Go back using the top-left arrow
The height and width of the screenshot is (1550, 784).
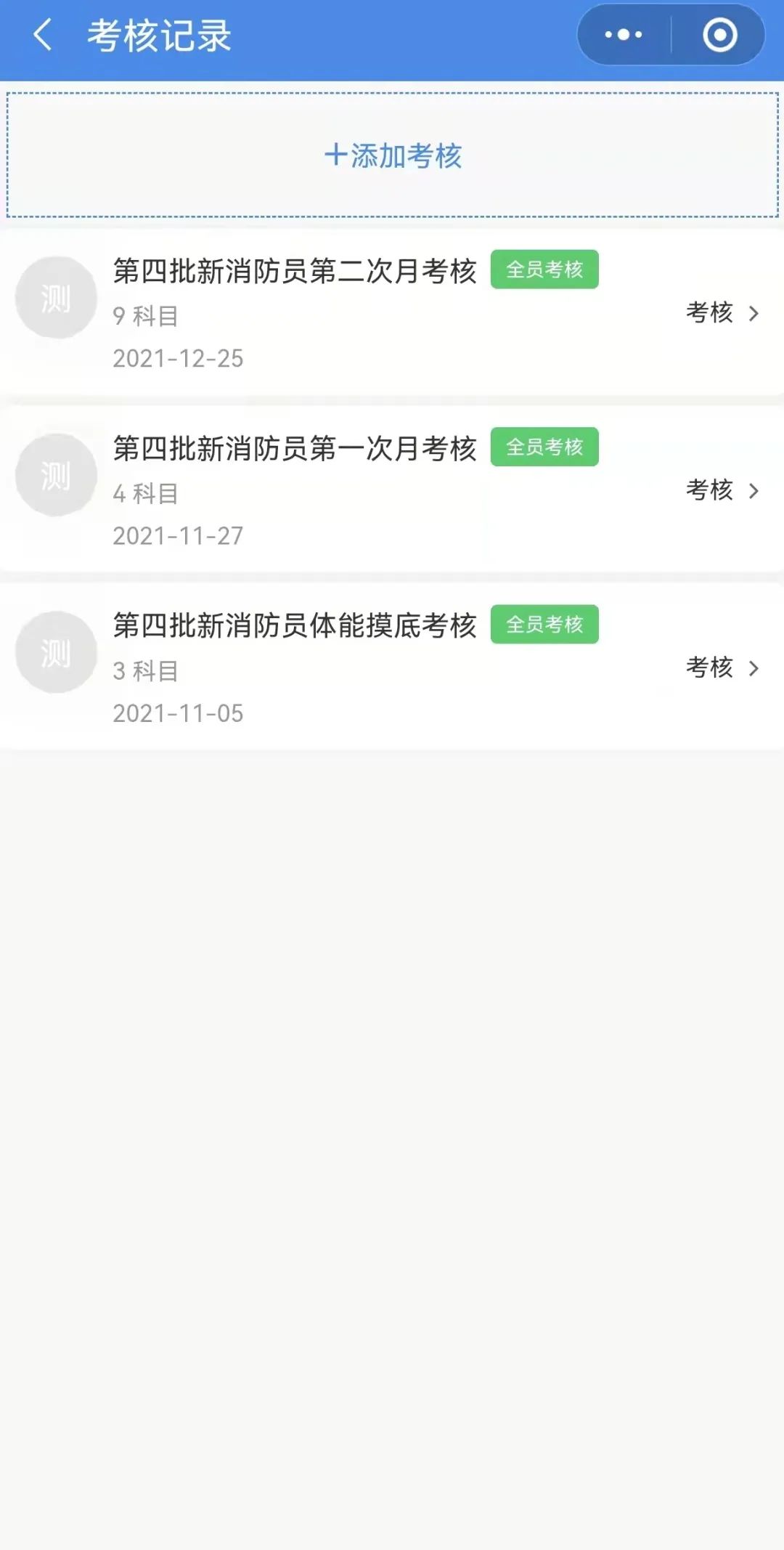click(x=43, y=35)
